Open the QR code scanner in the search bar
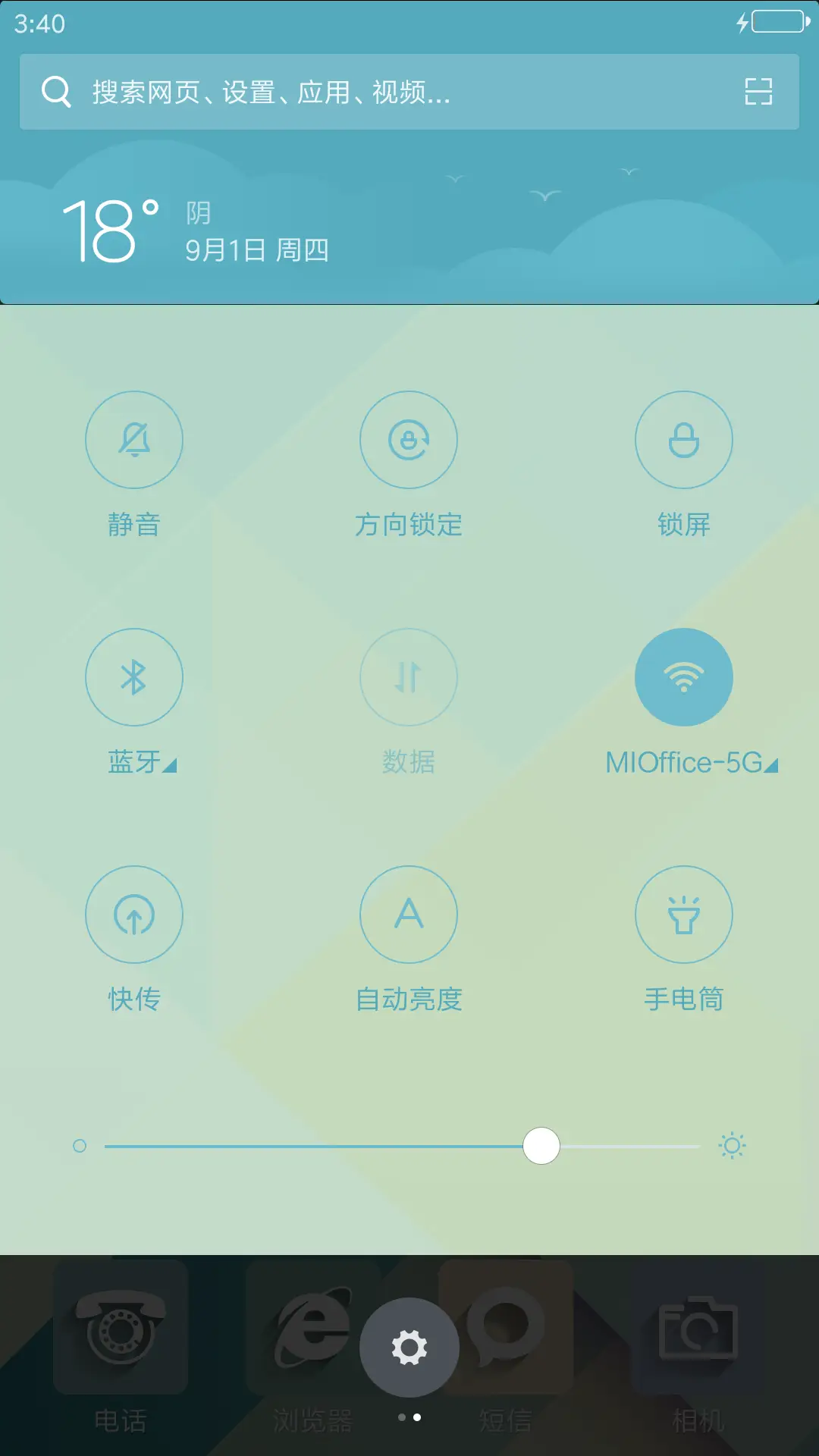The height and width of the screenshot is (1456, 819). point(758,93)
